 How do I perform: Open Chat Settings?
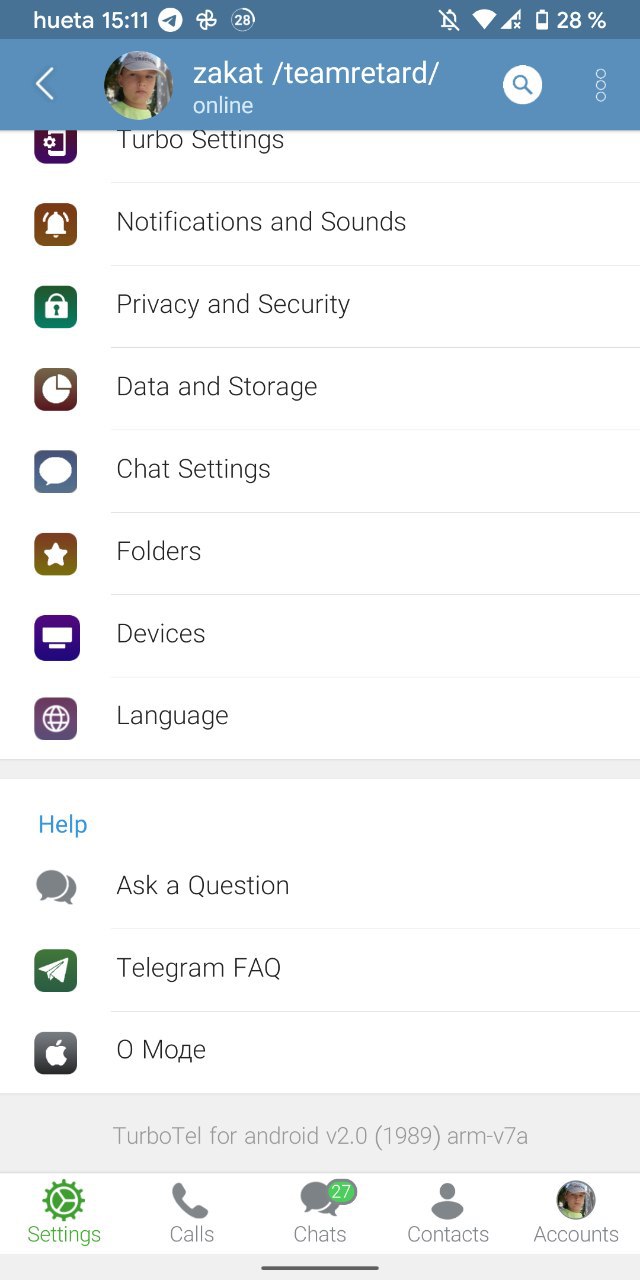click(320, 470)
